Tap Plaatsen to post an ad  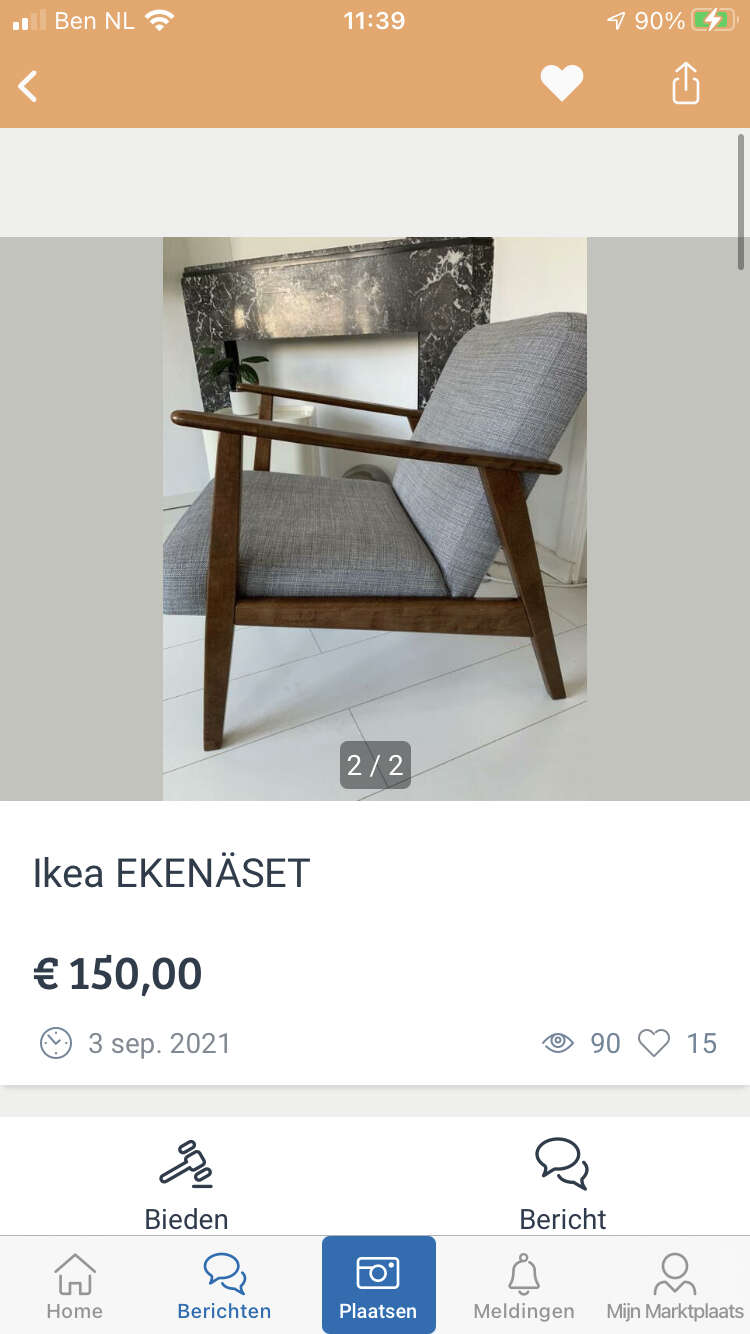[x=378, y=1285]
